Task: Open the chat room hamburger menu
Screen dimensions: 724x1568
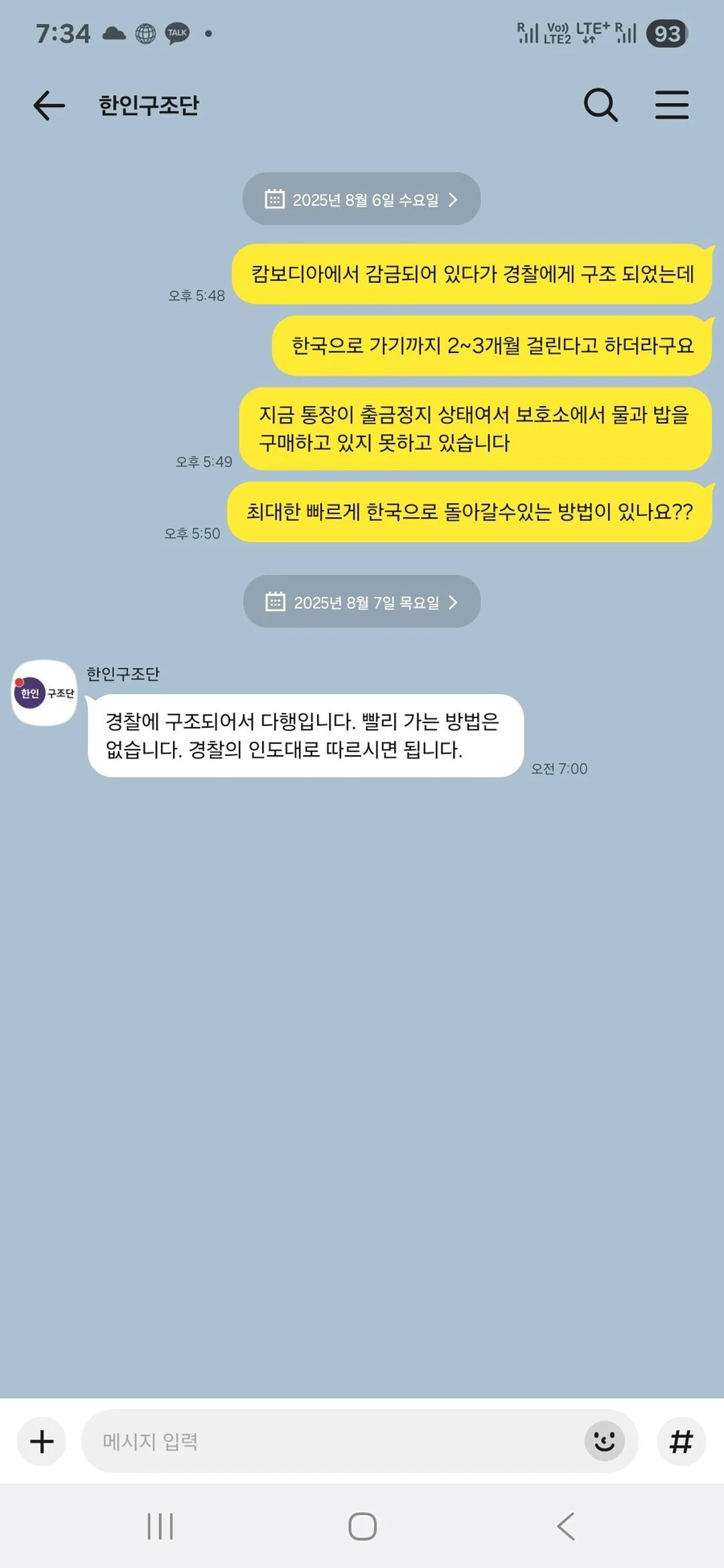Action: (x=672, y=105)
